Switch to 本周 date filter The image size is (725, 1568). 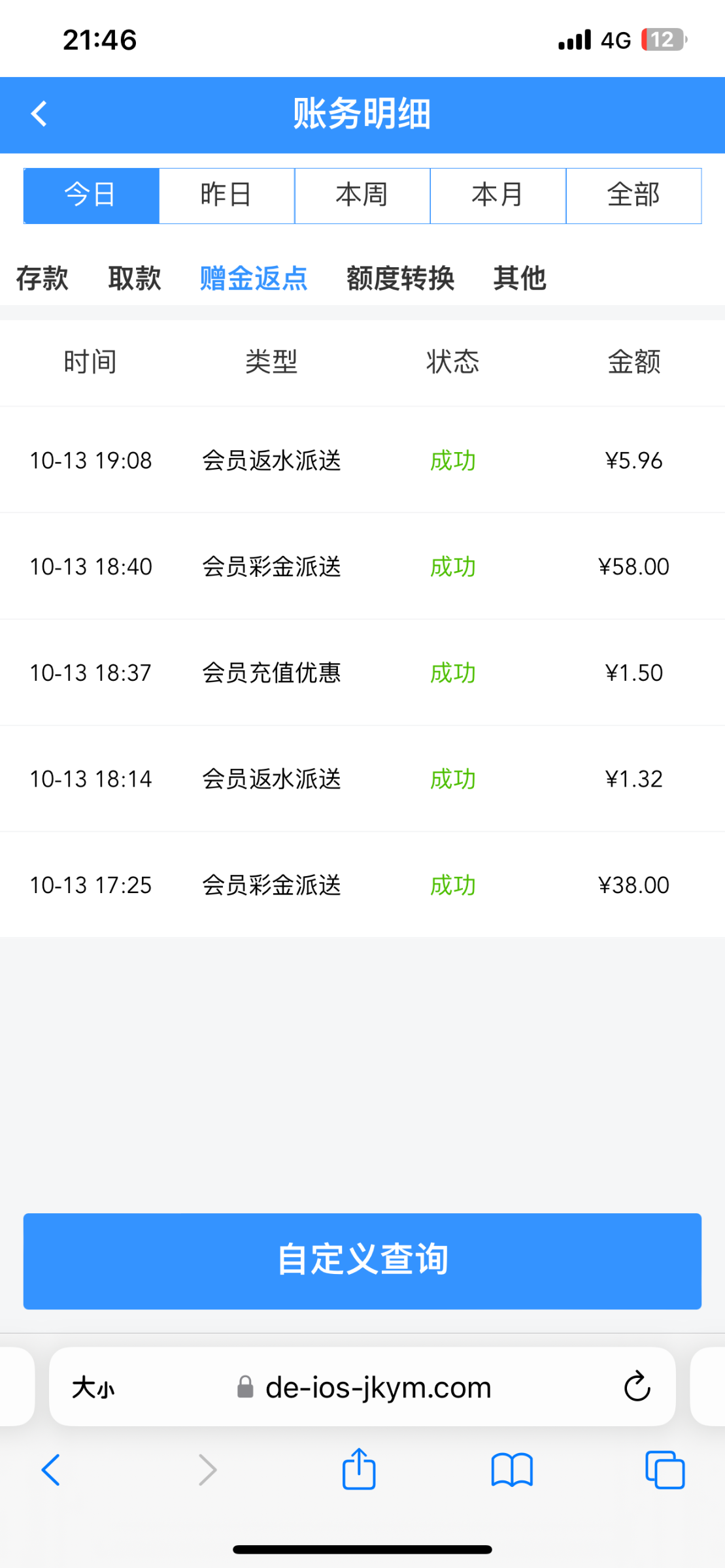362,195
